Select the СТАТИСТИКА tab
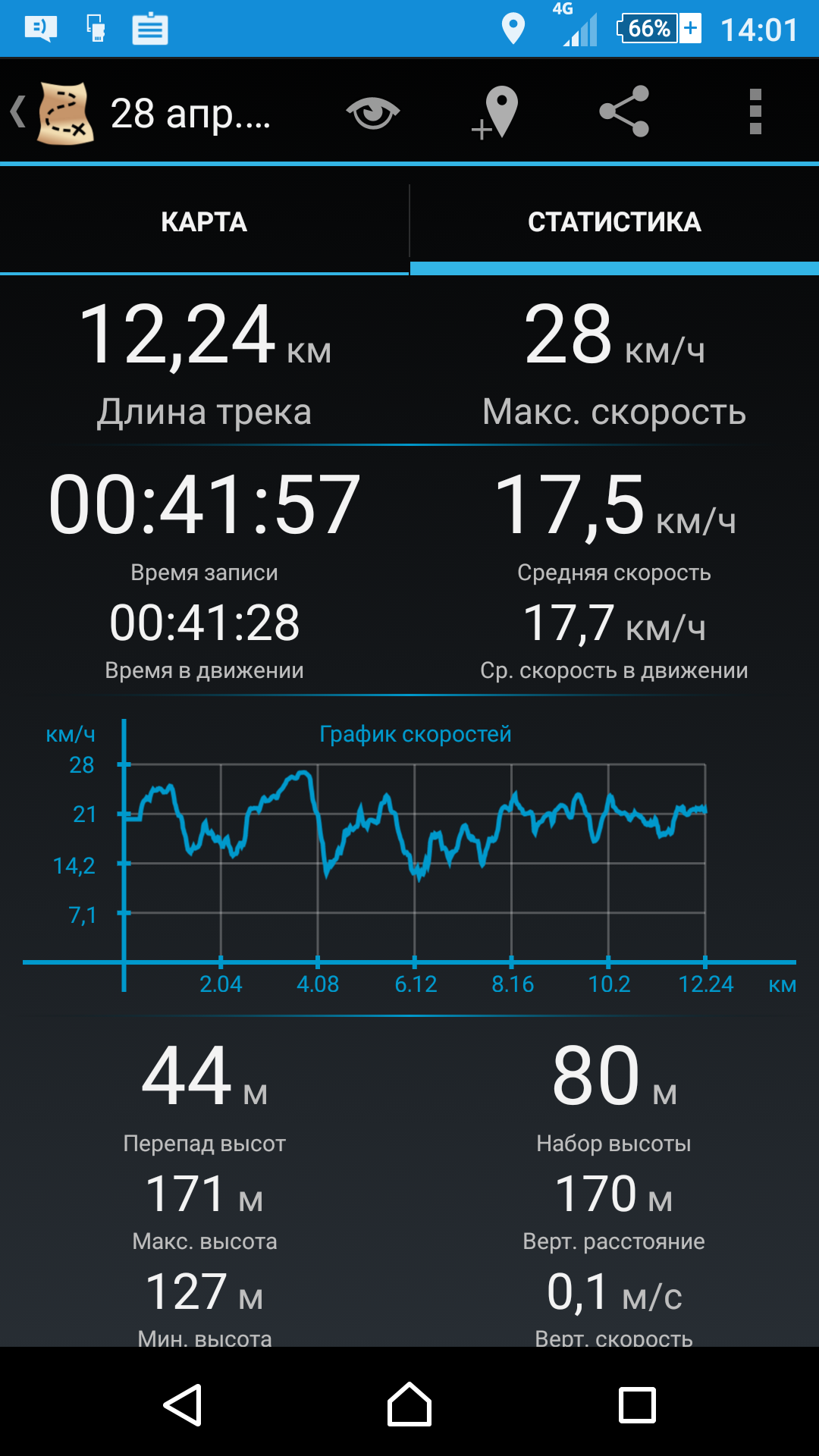The image size is (819, 1456). pos(614,222)
